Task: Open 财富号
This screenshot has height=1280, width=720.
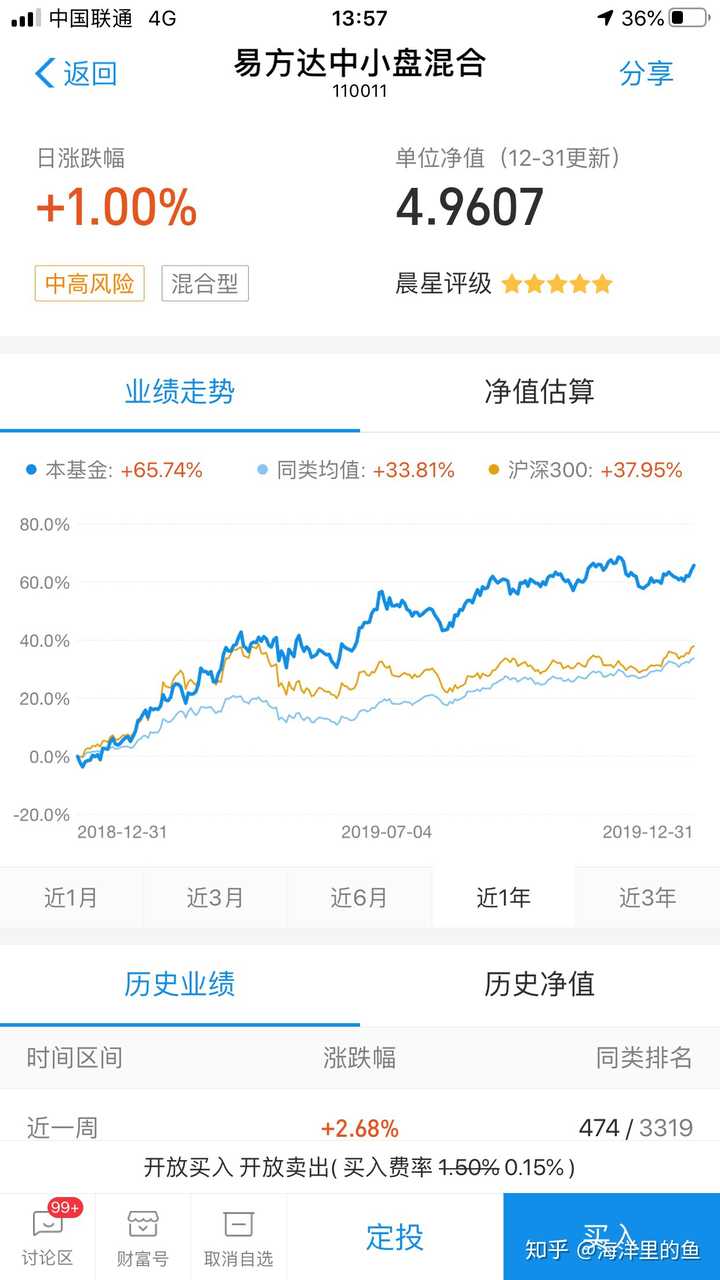Action: [x=143, y=1237]
